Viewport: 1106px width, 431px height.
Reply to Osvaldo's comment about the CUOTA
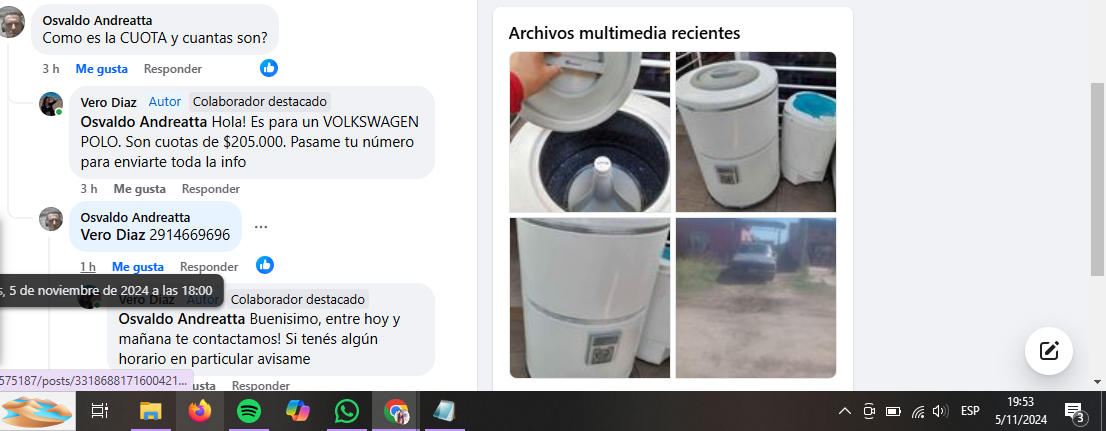pyautogui.click(x=172, y=69)
